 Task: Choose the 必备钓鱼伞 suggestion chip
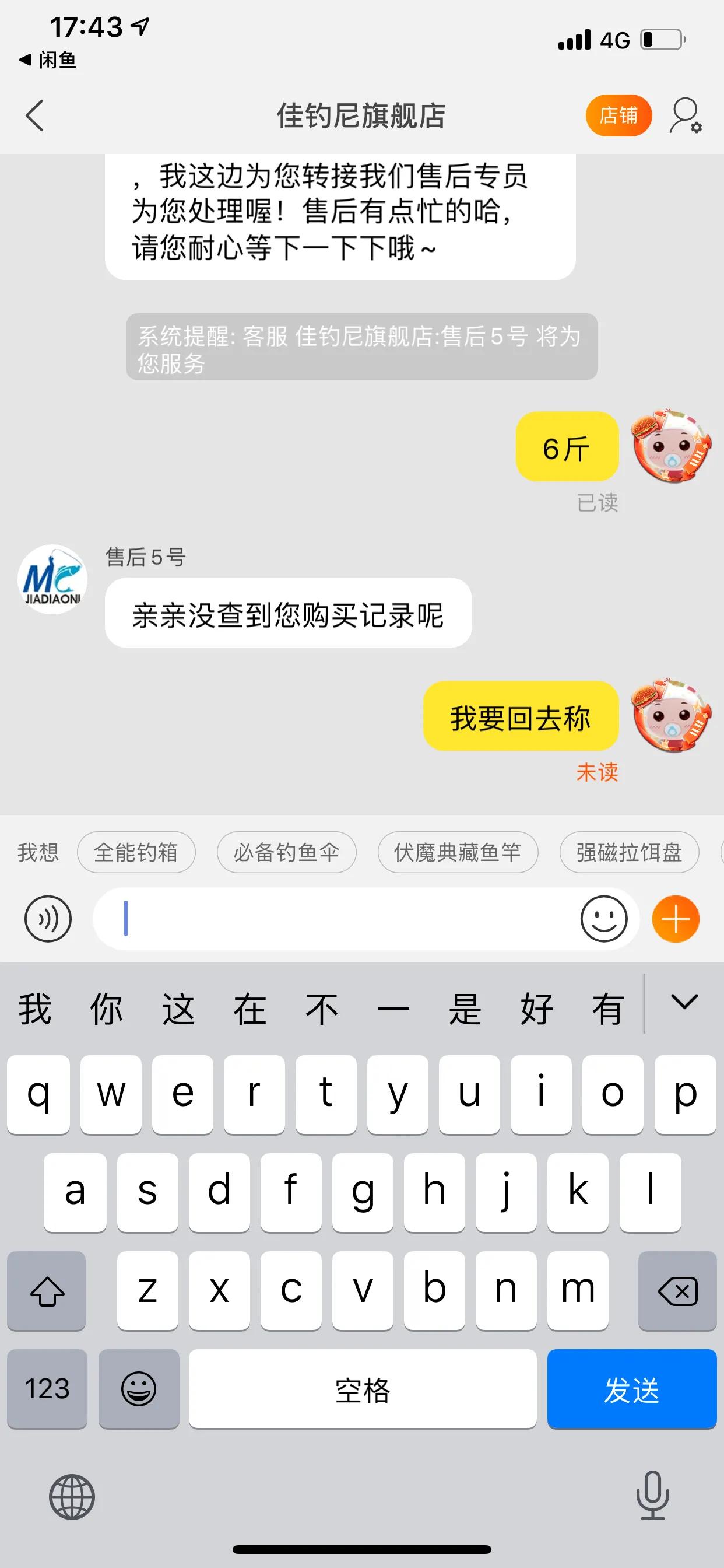coord(287,853)
